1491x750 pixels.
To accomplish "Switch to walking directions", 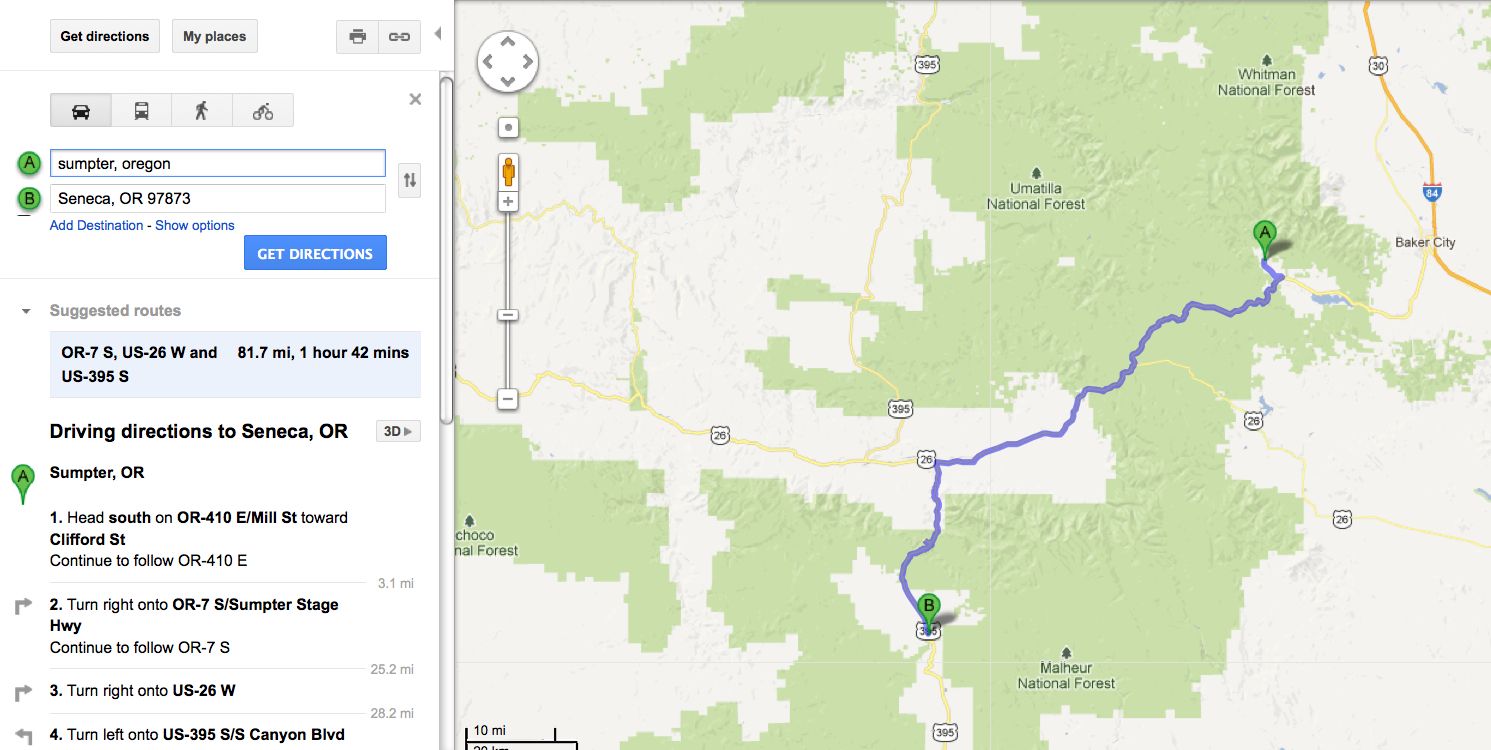I will [x=202, y=111].
